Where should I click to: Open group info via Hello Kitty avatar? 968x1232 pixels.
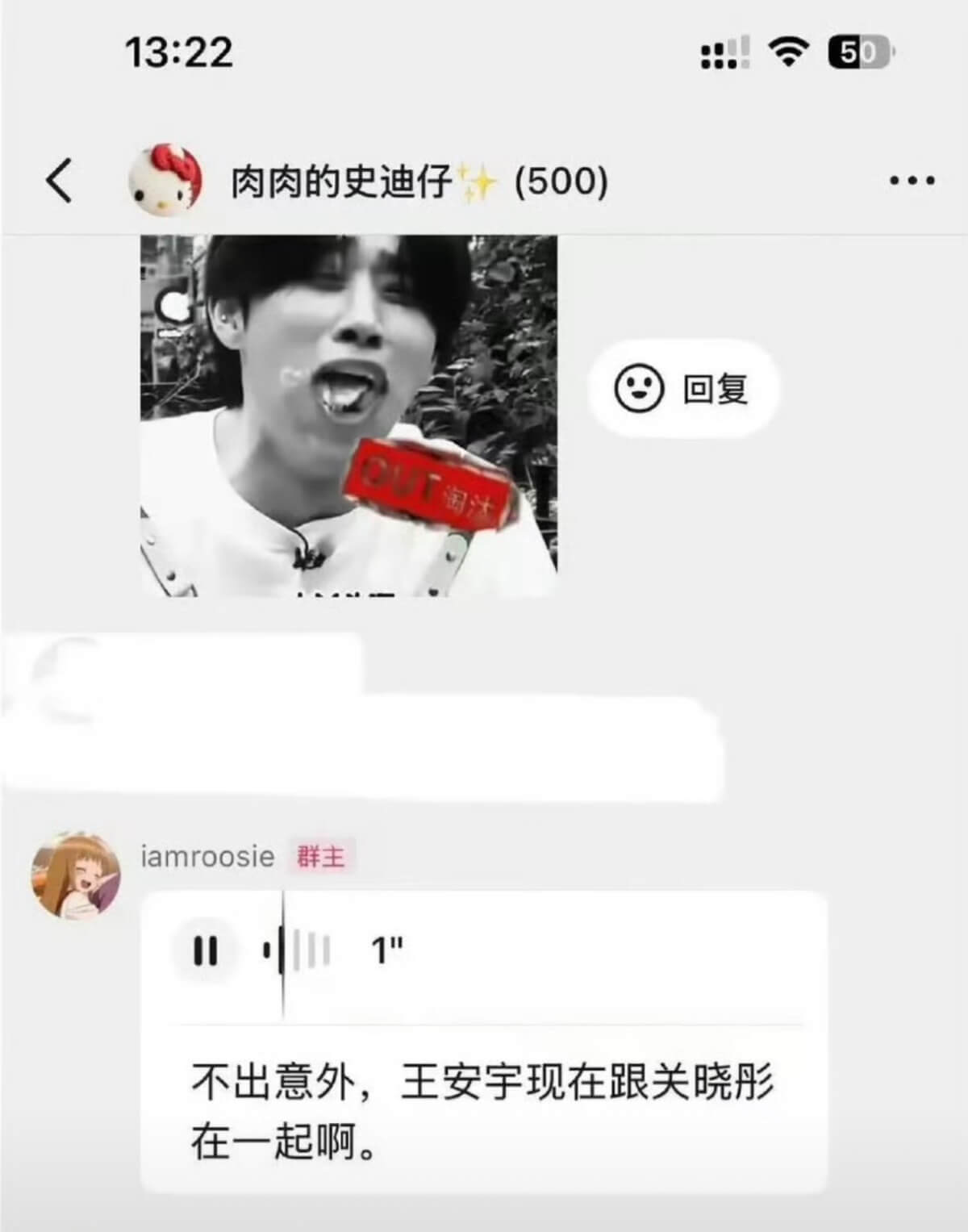click(x=165, y=181)
